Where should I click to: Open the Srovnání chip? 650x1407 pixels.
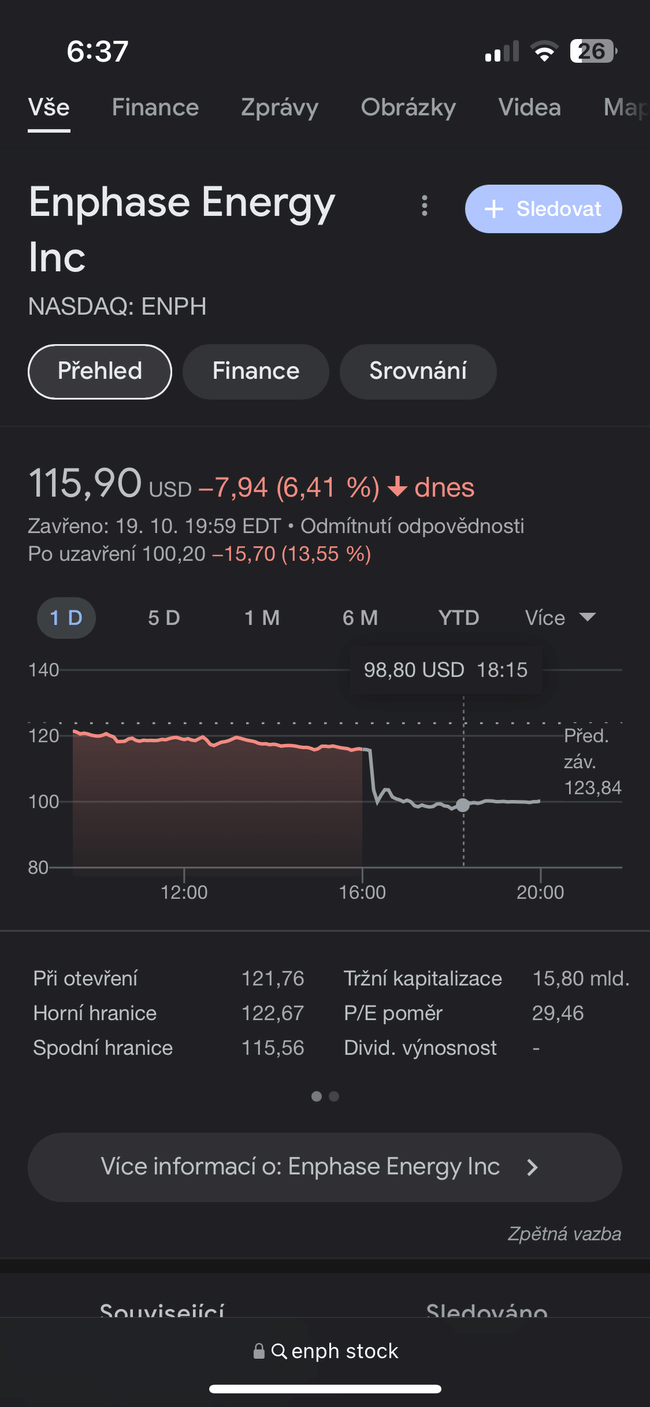418,371
